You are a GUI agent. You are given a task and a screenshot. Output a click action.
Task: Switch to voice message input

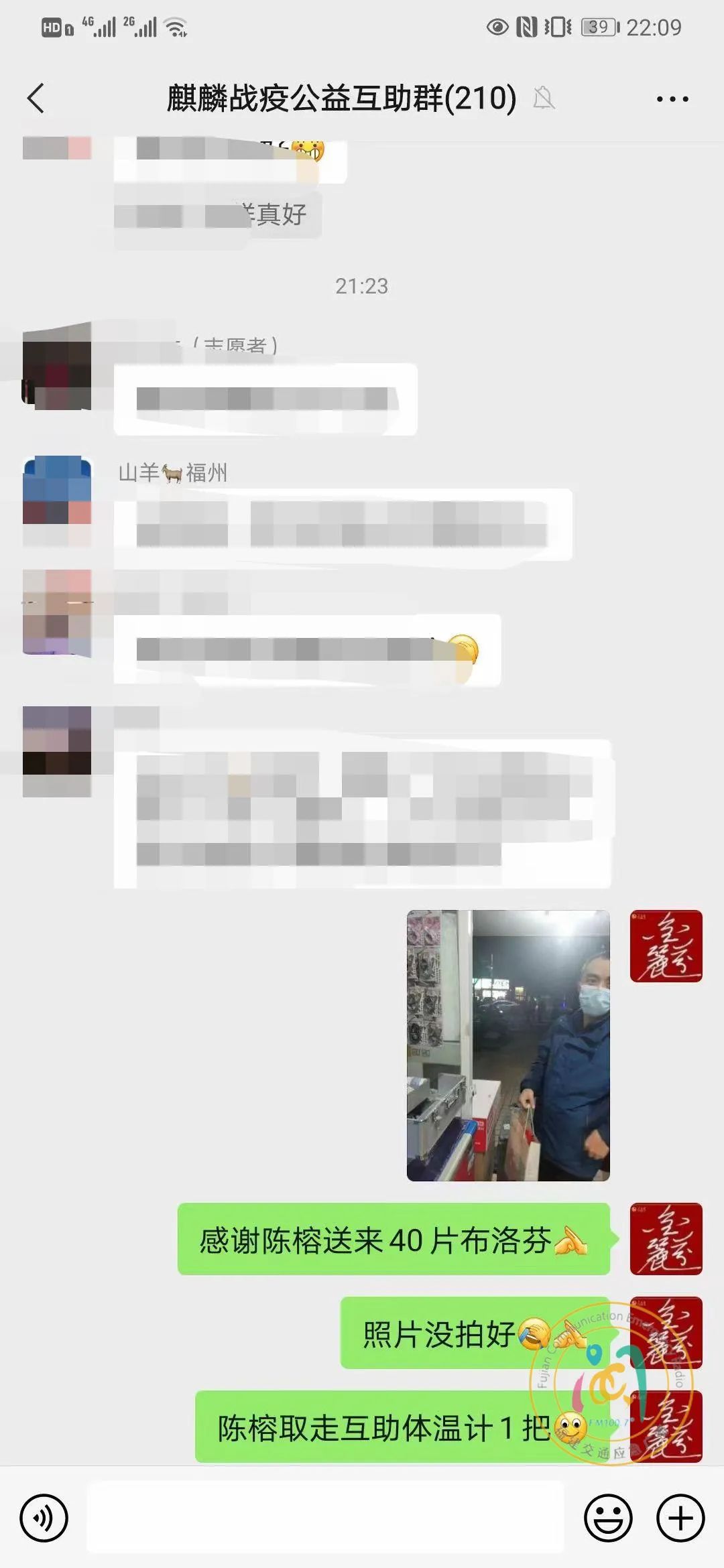(44, 1518)
